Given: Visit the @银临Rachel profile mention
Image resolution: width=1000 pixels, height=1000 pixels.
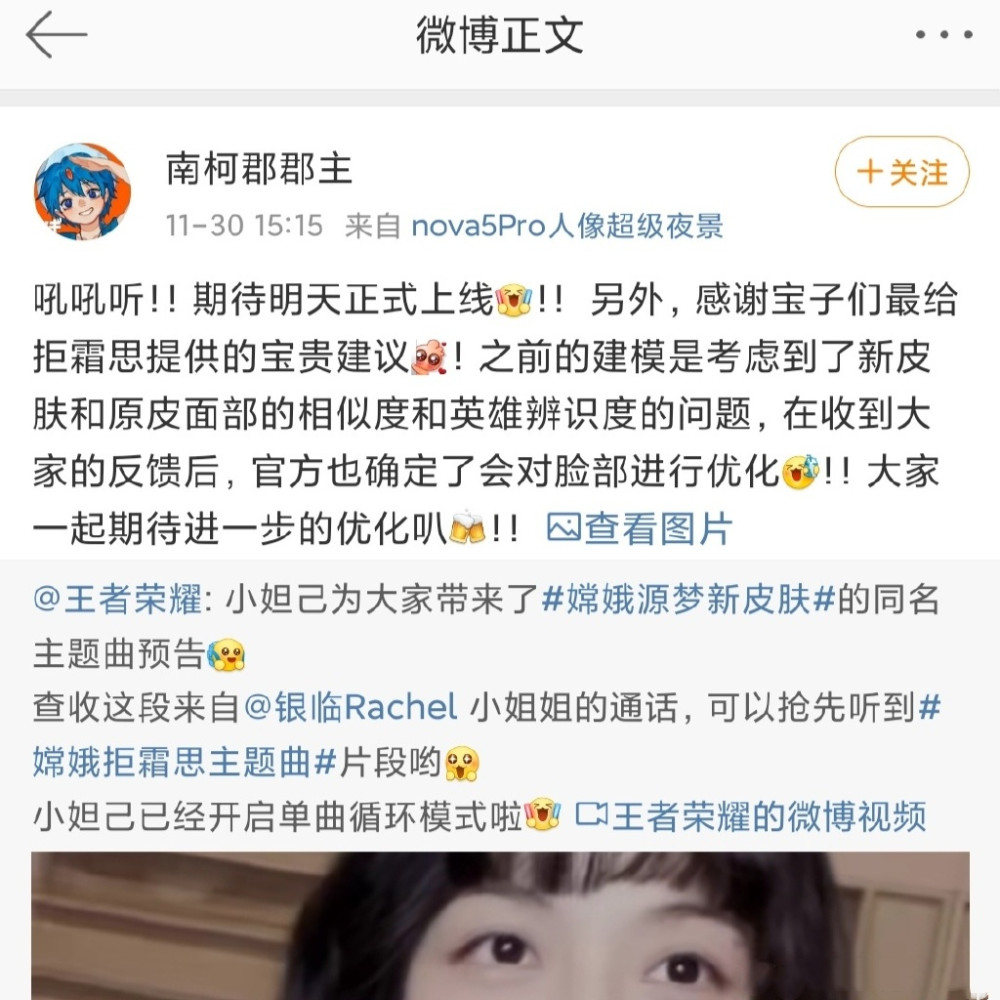Looking at the screenshot, I should coord(351,708).
